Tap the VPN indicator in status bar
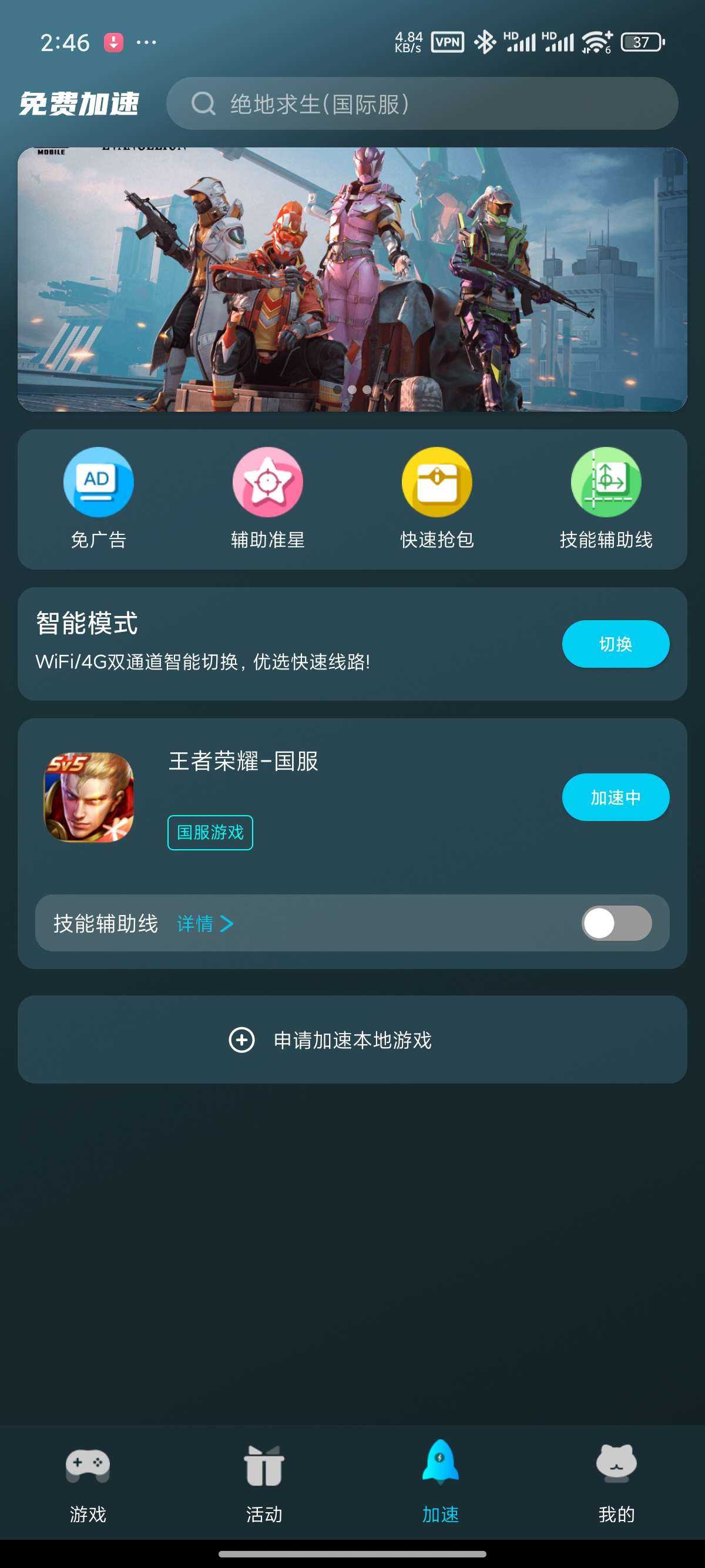Screen dimensions: 705x1568 pos(446,41)
